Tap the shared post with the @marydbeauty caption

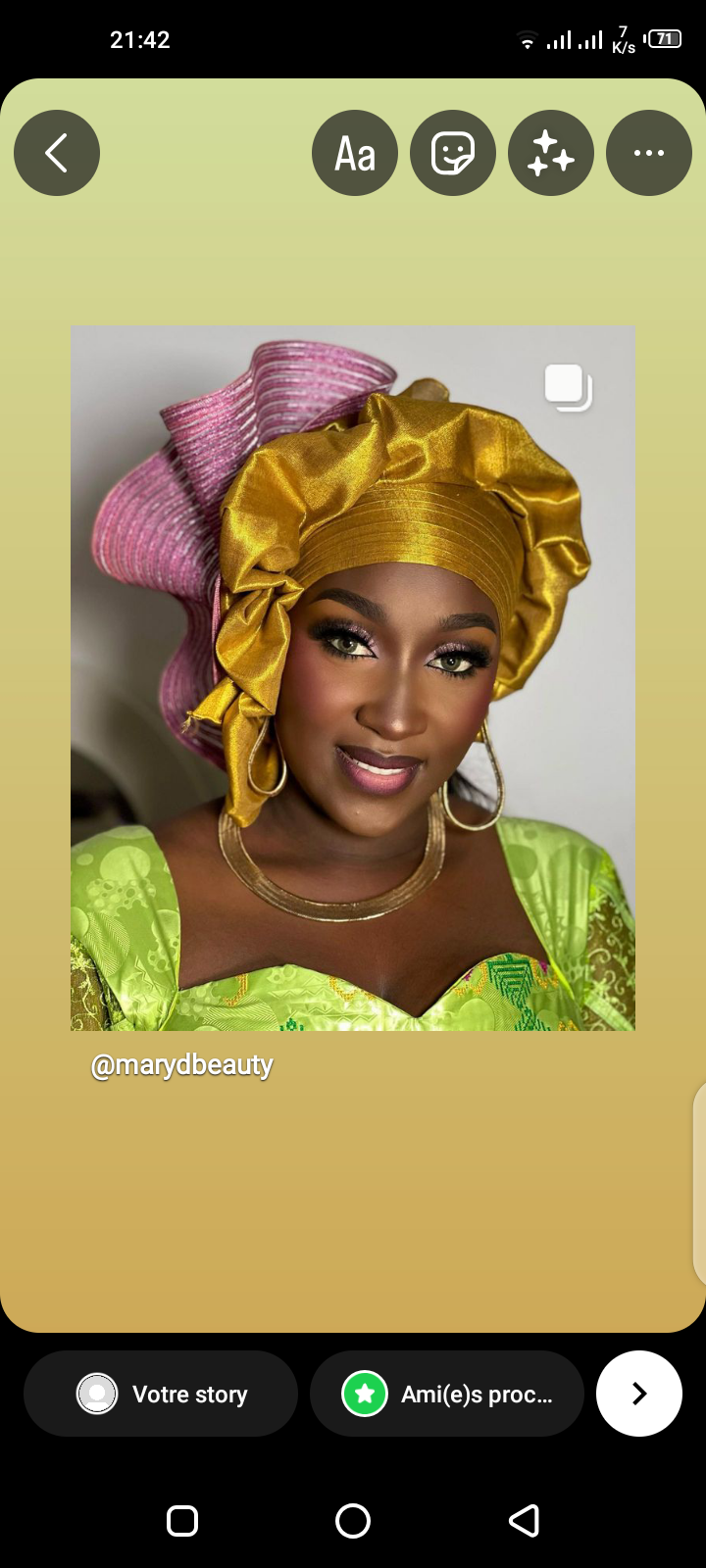pyautogui.click(x=353, y=678)
